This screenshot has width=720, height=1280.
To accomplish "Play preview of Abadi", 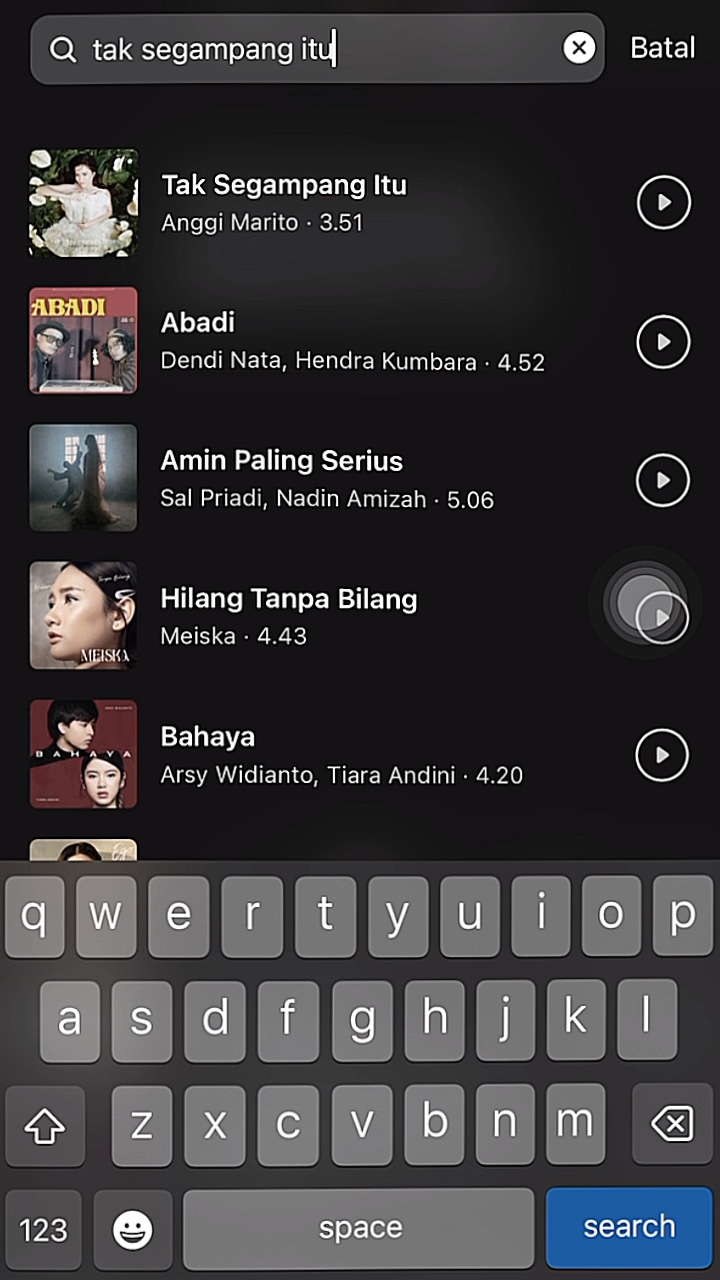I will pyautogui.click(x=664, y=341).
